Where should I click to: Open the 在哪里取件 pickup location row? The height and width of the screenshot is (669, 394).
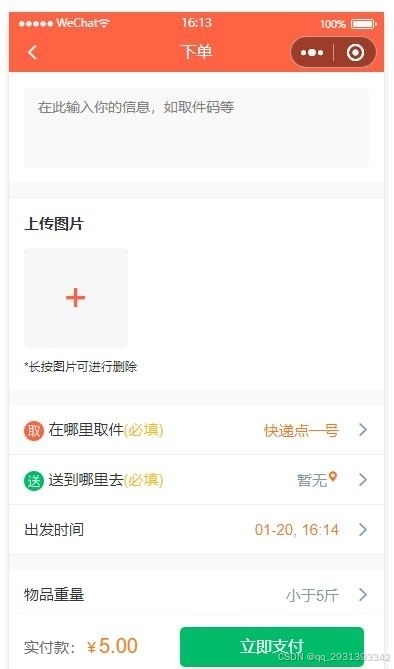(x=196, y=430)
